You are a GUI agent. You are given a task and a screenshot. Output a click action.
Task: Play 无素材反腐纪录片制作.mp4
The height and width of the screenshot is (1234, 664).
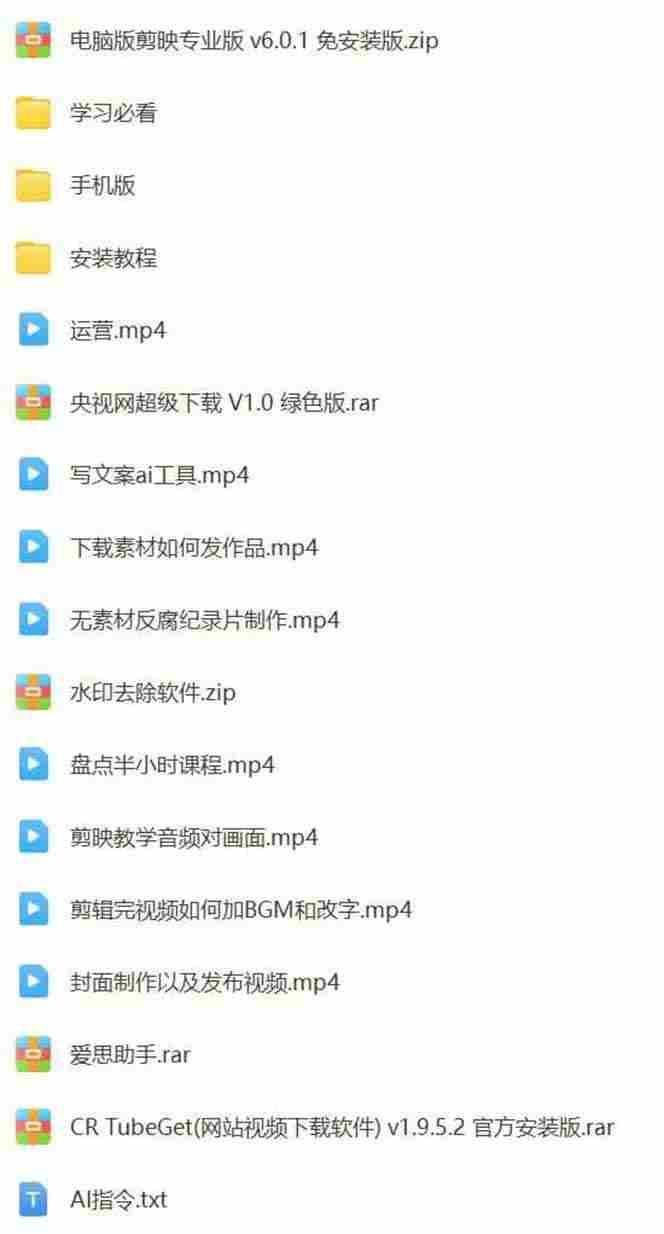204,620
